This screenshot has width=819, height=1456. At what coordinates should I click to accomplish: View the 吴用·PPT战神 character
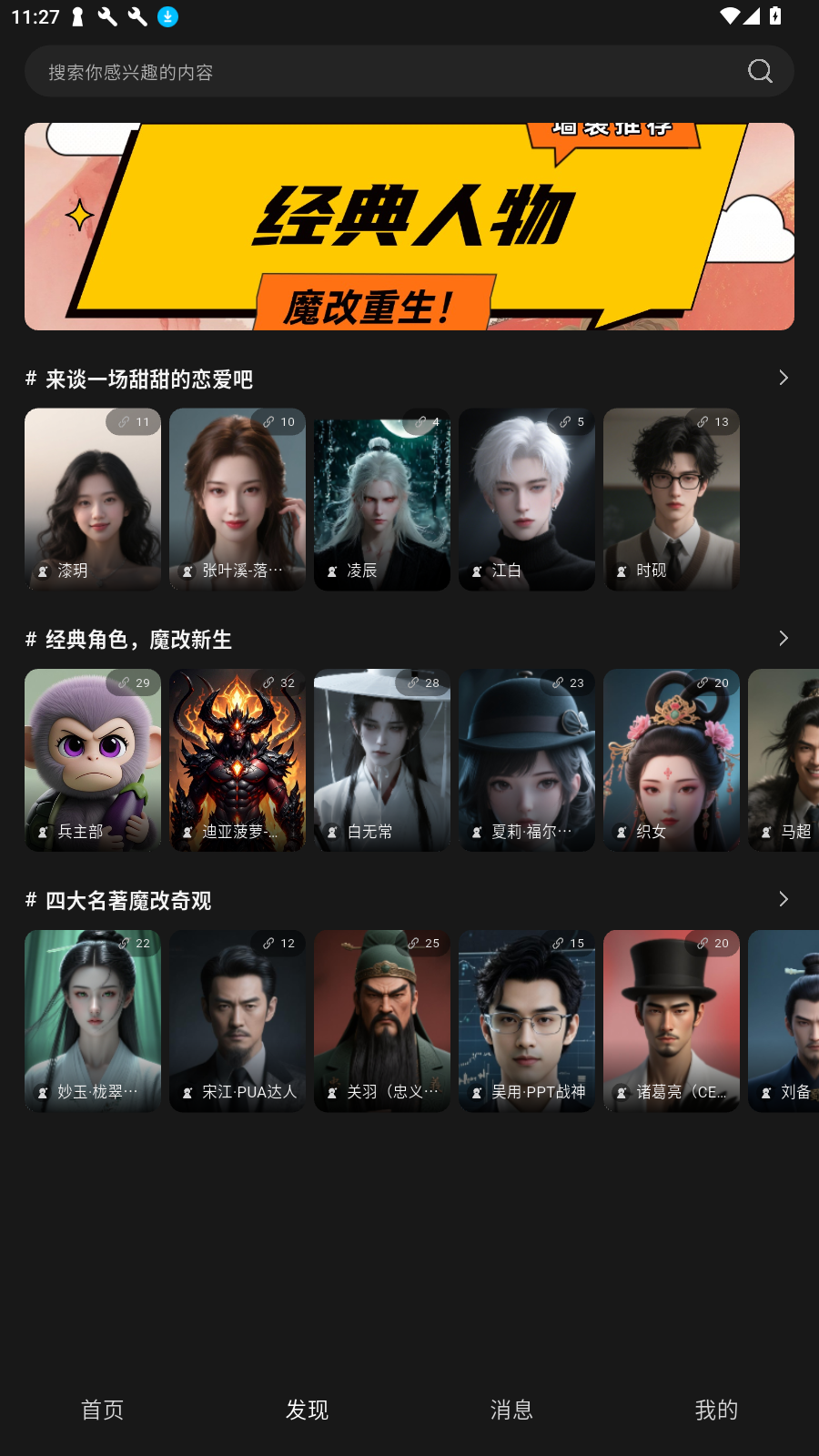(x=527, y=1021)
